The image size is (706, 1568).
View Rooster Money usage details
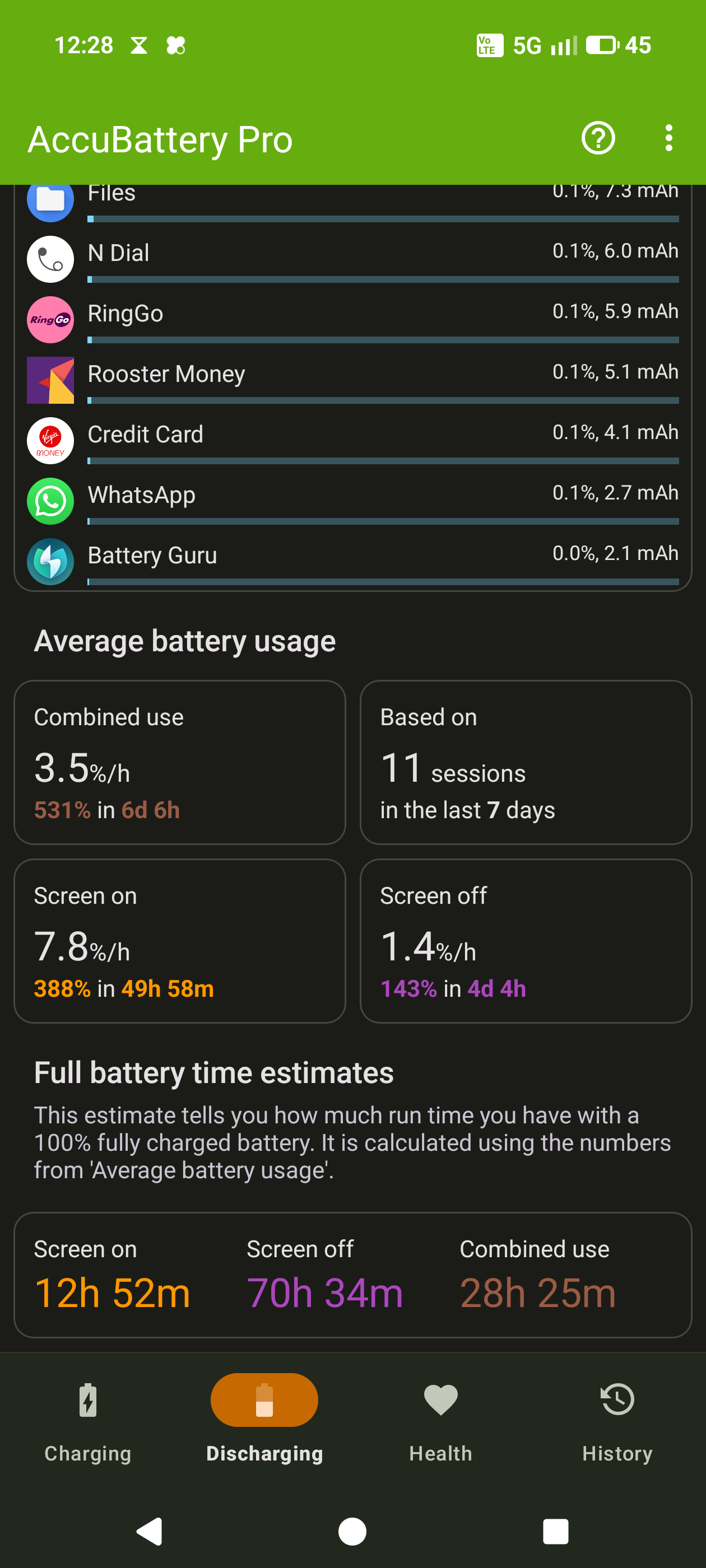point(352,380)
